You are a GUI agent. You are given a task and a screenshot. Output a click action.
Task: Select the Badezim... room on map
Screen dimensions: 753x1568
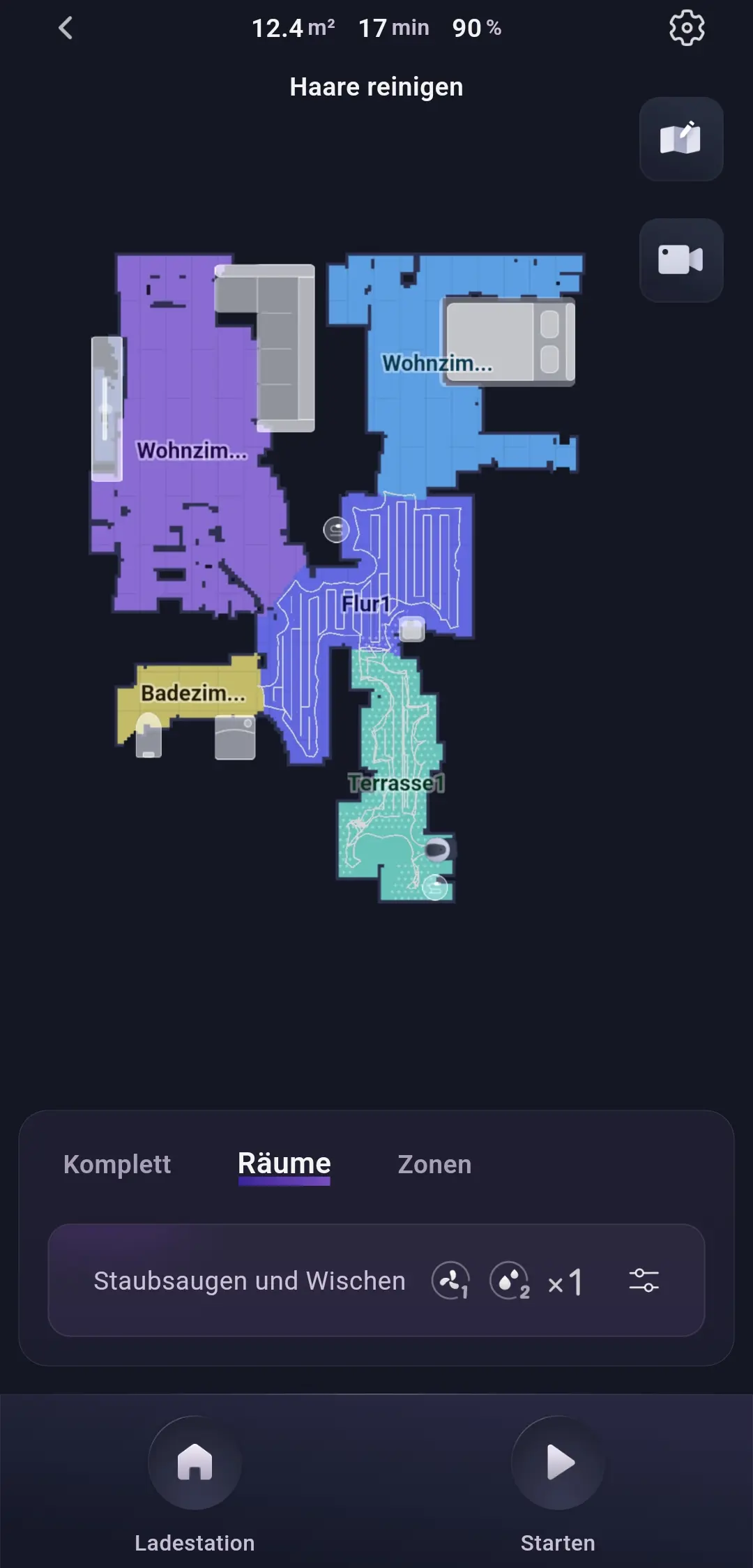coord(192,693)
